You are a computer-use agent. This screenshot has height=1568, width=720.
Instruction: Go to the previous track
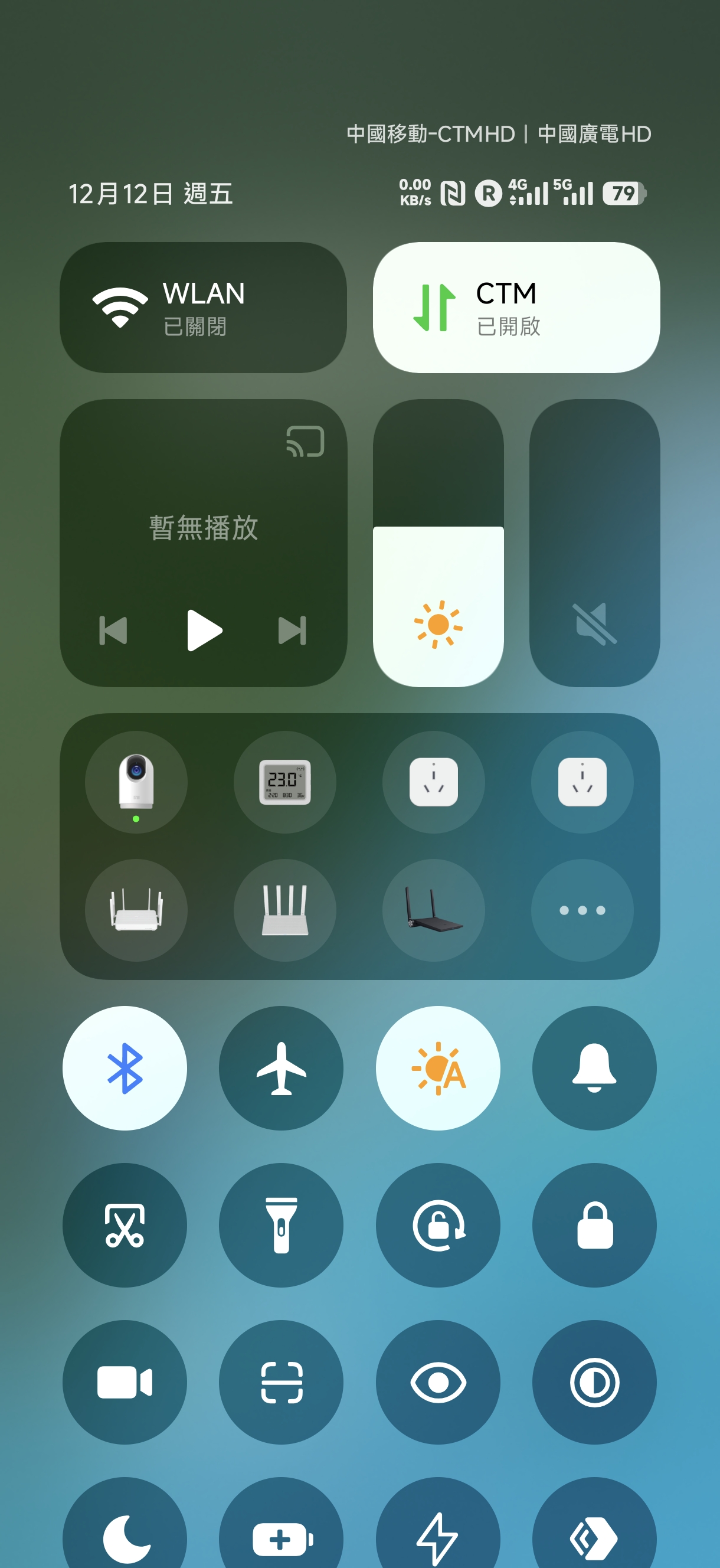(x=113, y=630)
